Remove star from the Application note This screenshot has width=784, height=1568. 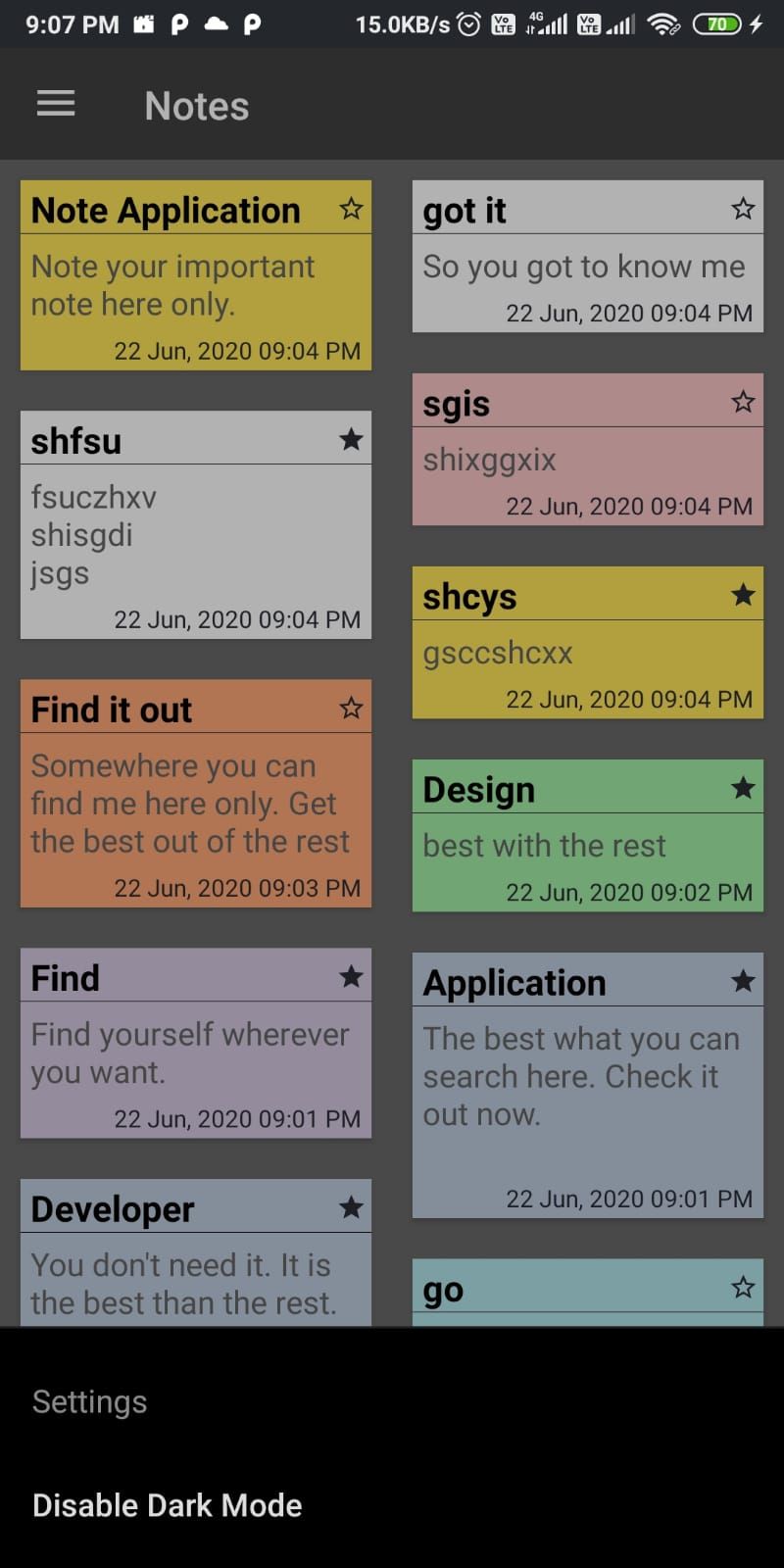click(x=743, y=981)
